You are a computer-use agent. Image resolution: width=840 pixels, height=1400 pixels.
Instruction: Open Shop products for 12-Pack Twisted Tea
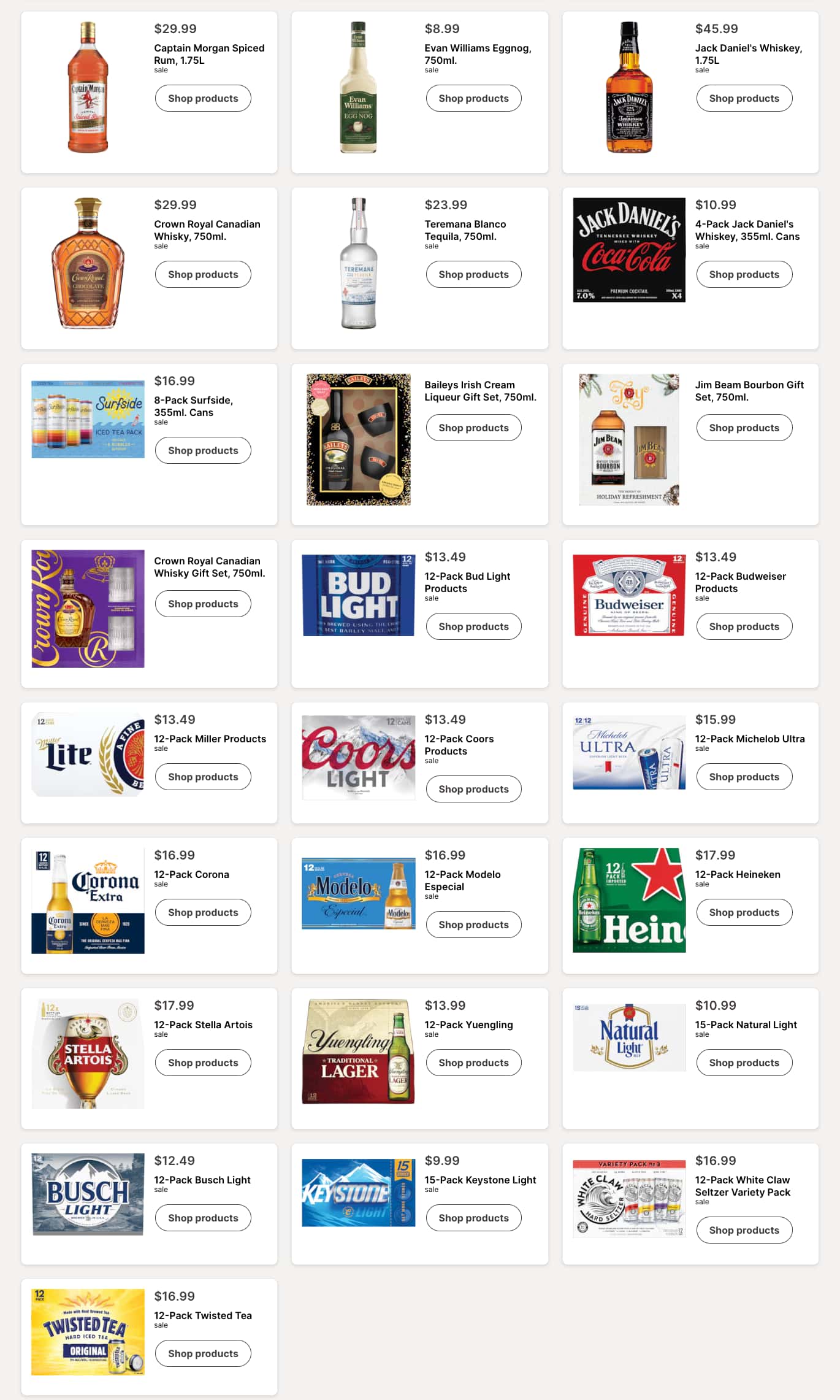click(x=203, y=1353)
